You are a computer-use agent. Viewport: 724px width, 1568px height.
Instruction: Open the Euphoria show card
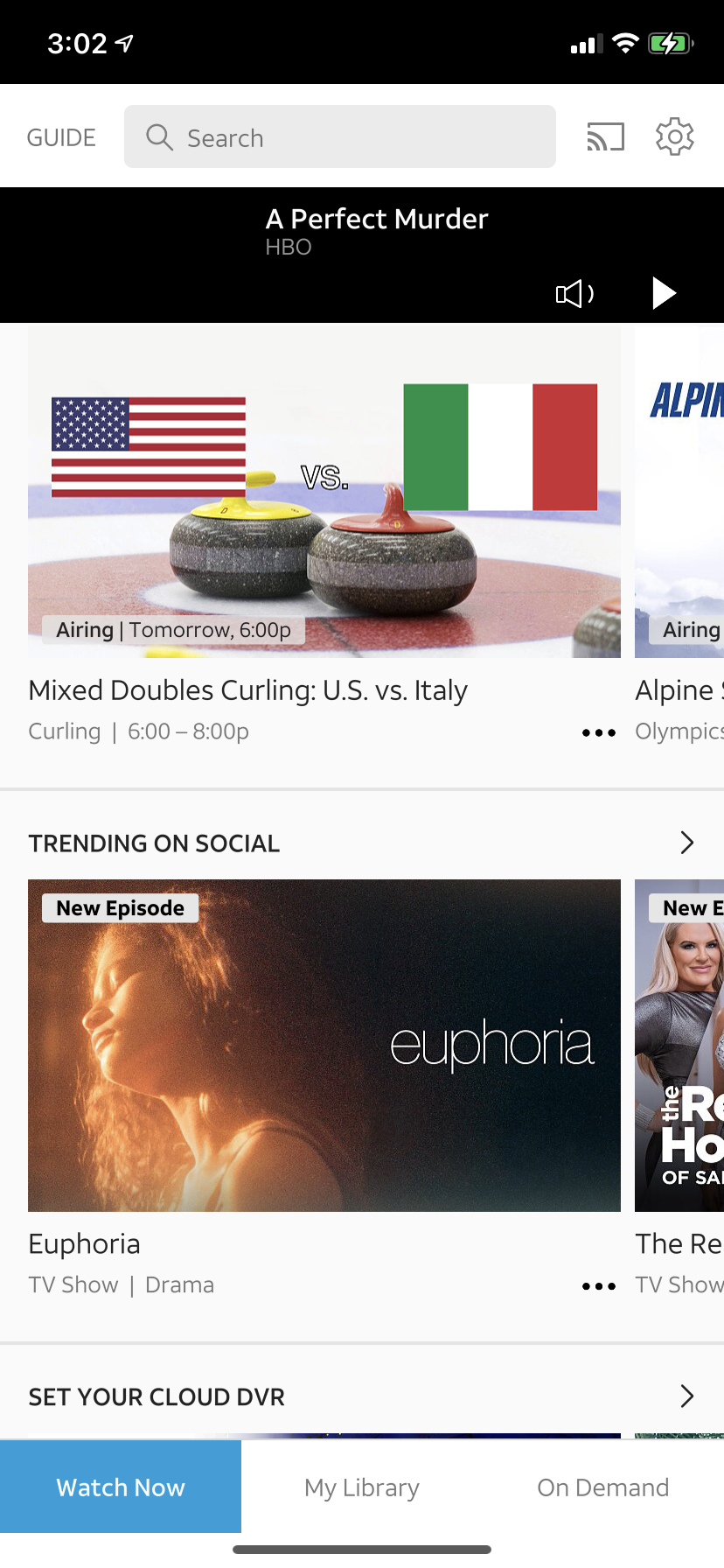pyautogui.click(x=324, y=1045)
